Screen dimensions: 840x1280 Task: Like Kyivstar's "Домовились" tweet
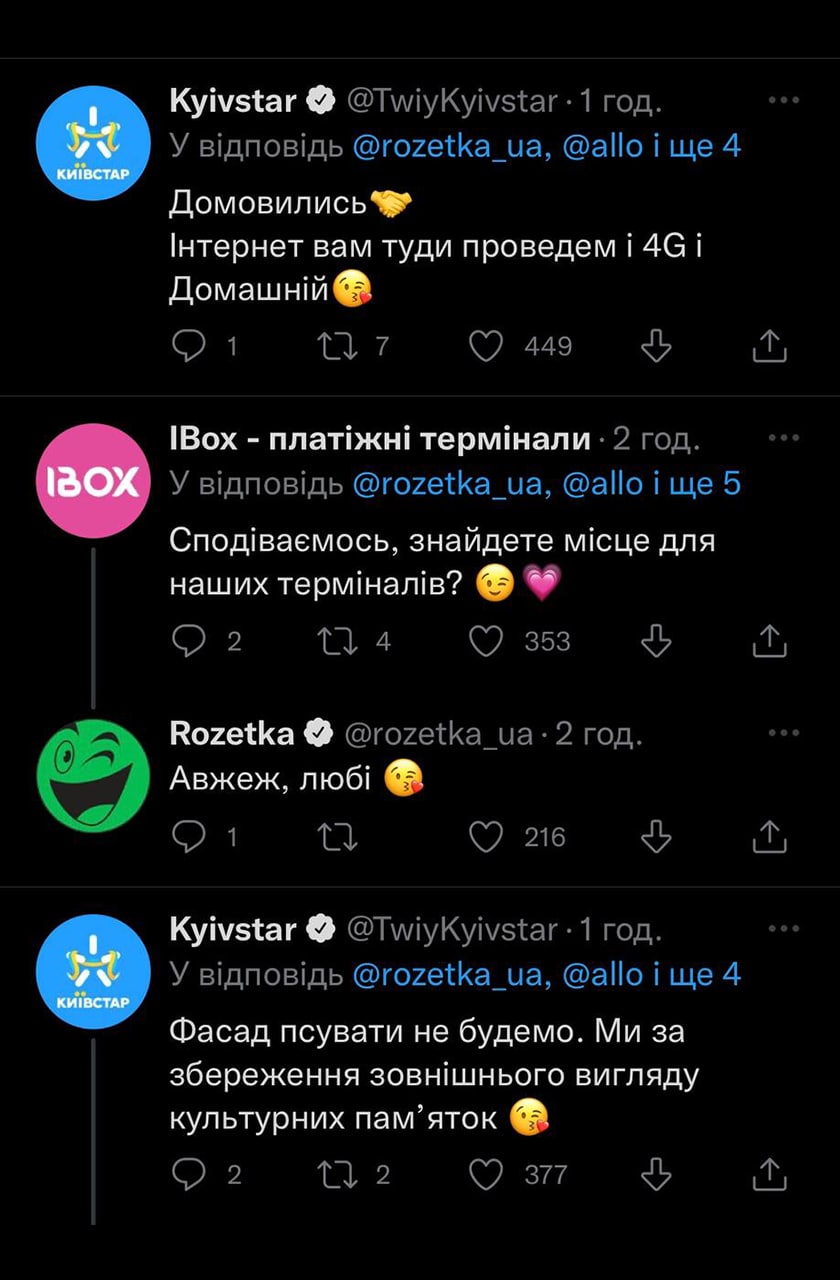[486, 346]
